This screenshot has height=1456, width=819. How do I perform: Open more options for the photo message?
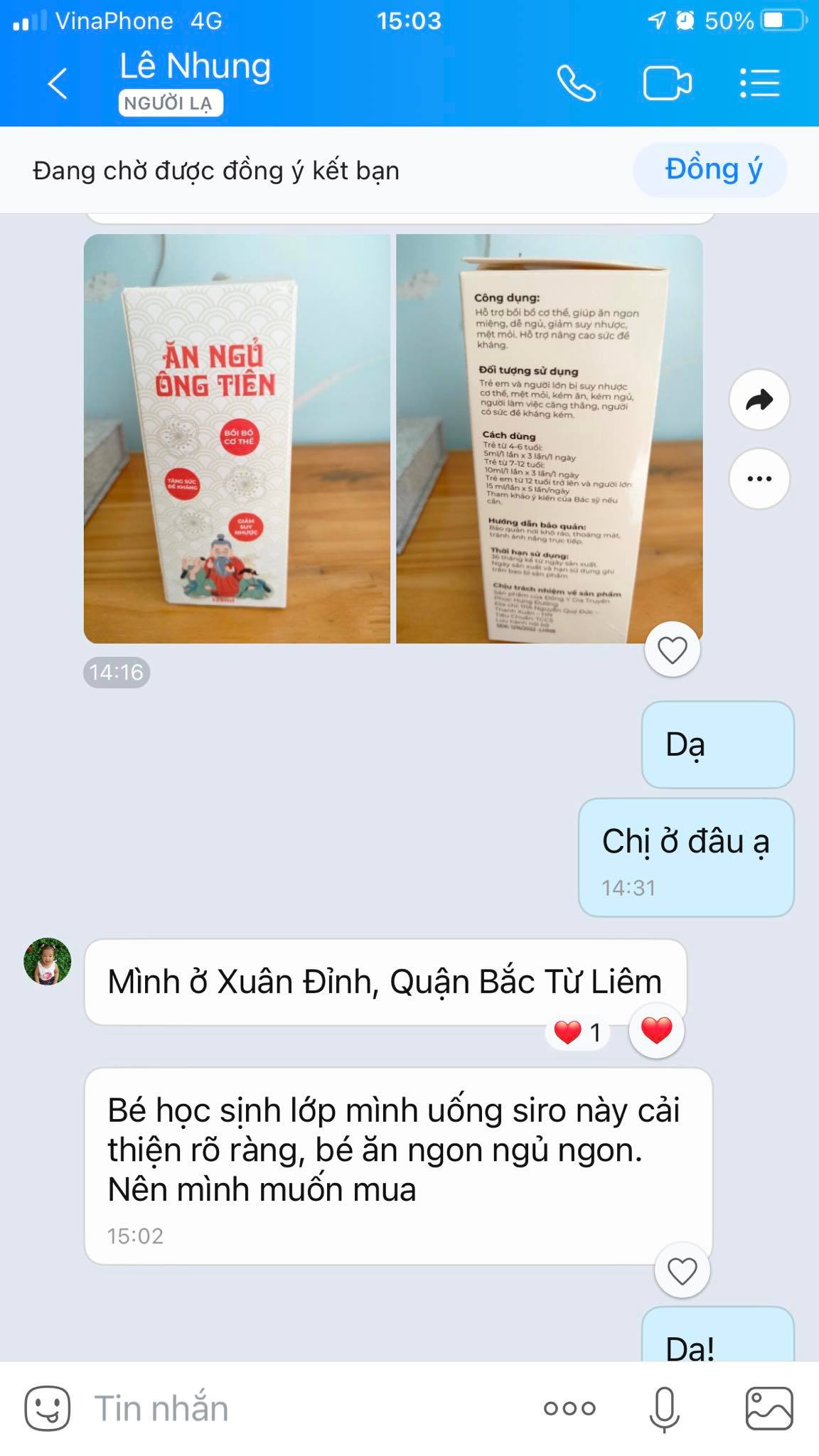[759, 478]
